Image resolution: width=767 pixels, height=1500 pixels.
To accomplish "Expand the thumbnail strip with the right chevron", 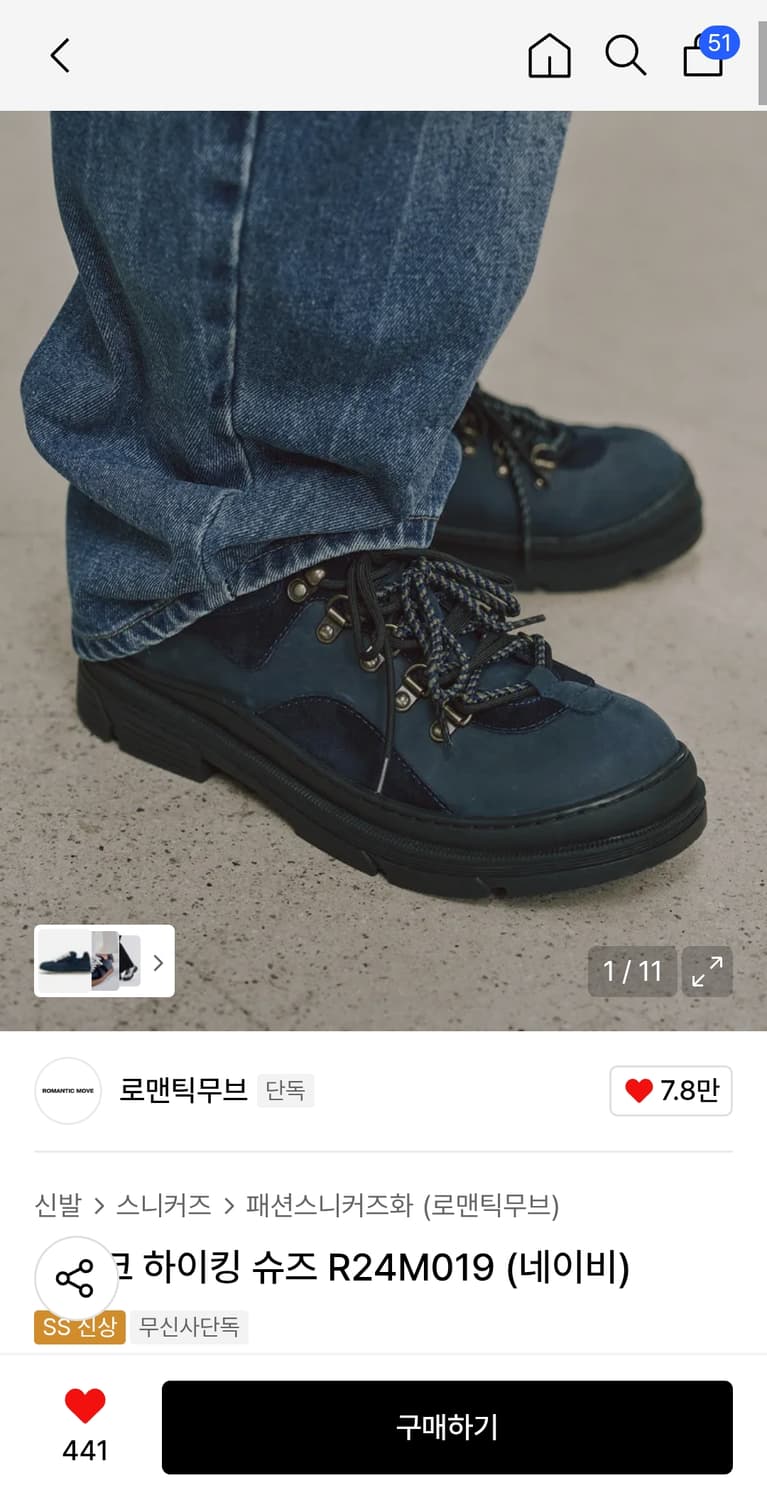I will [158, 962].
